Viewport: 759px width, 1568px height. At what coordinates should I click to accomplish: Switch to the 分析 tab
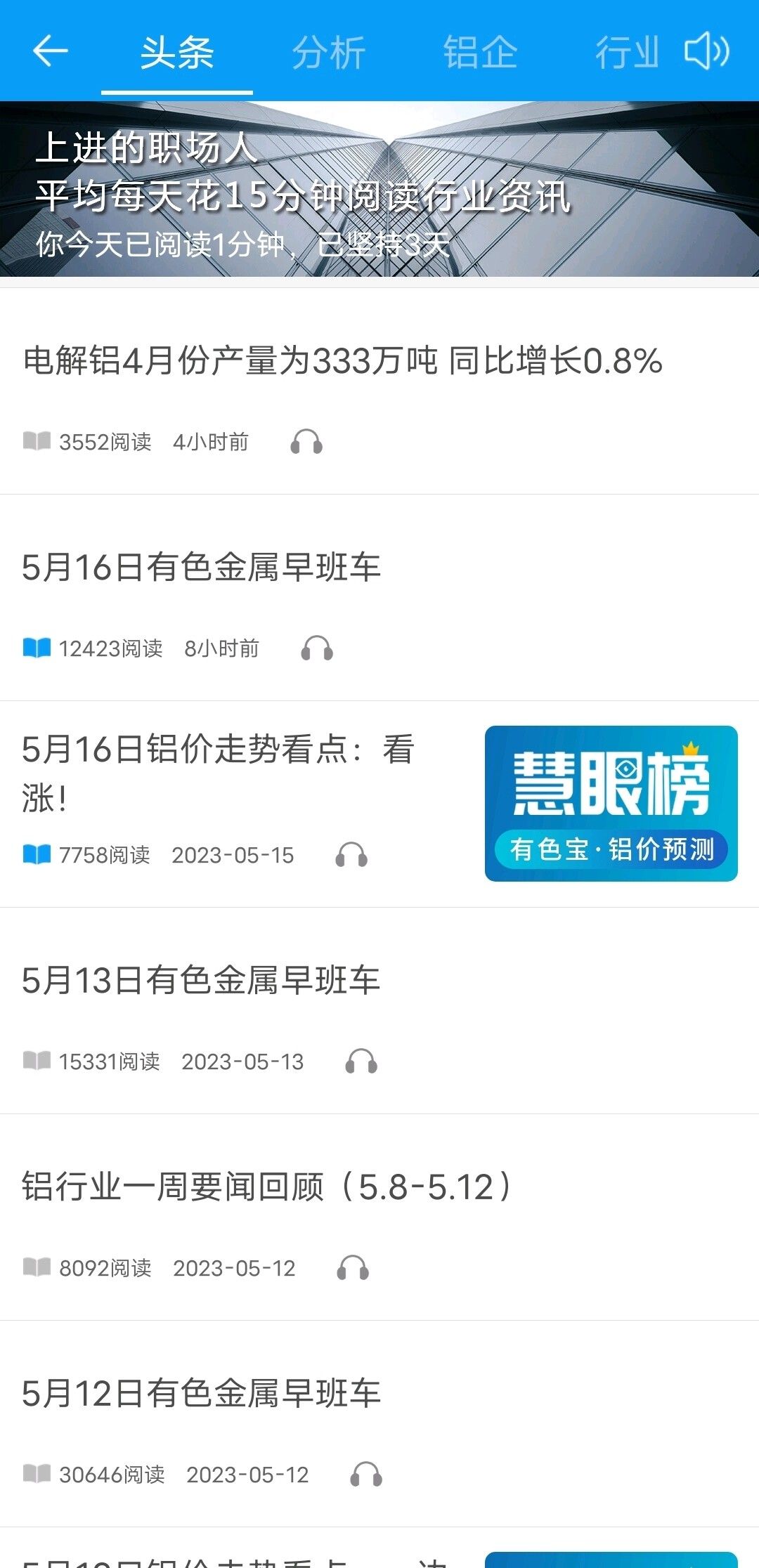click(x=329, y=53)
